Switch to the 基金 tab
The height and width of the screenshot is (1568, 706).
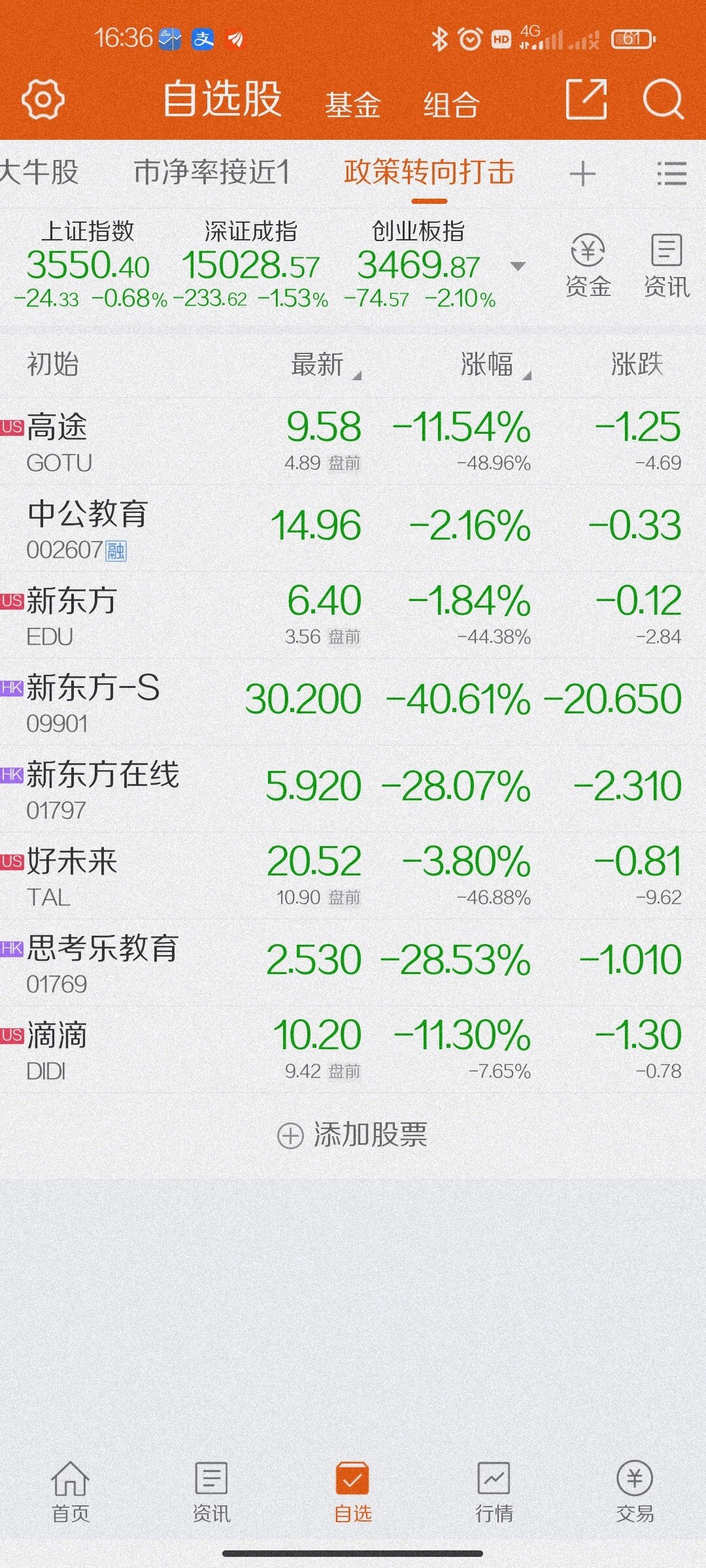pyautogui.click(x=352, y=105)
